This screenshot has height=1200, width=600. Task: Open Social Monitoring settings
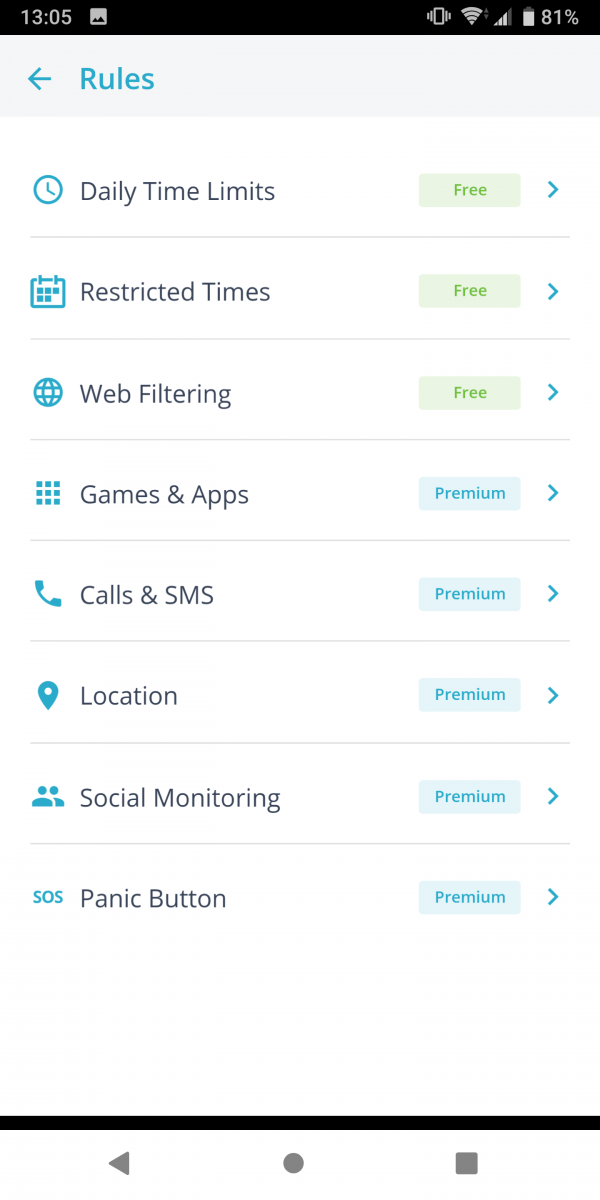(300, 797)
